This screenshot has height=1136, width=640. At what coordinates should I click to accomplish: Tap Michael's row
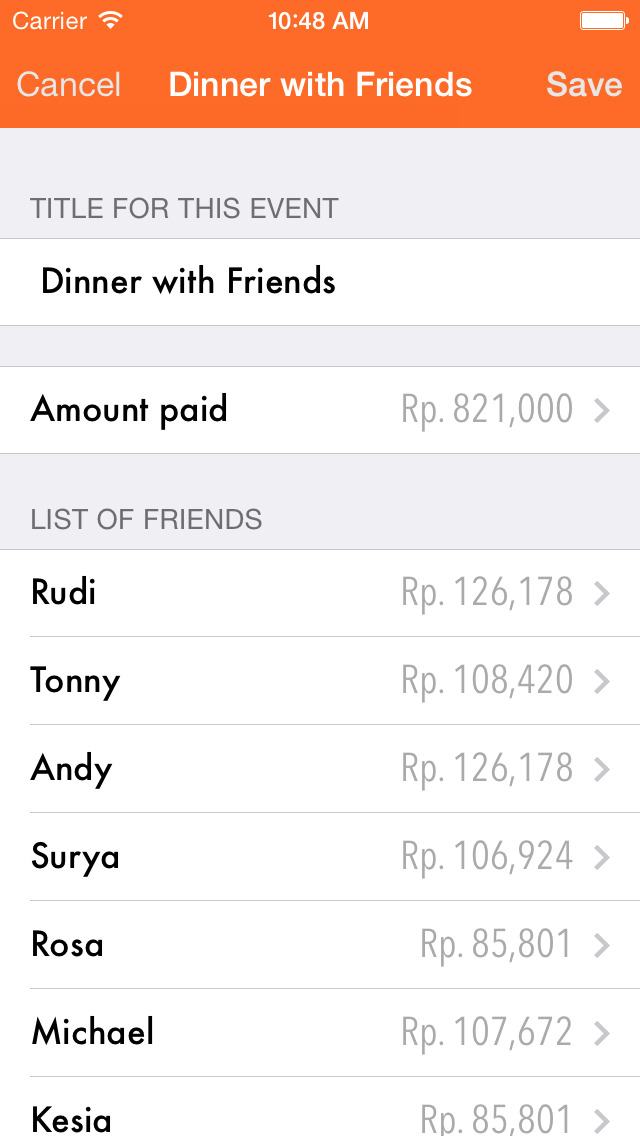tap(320, 1032)
